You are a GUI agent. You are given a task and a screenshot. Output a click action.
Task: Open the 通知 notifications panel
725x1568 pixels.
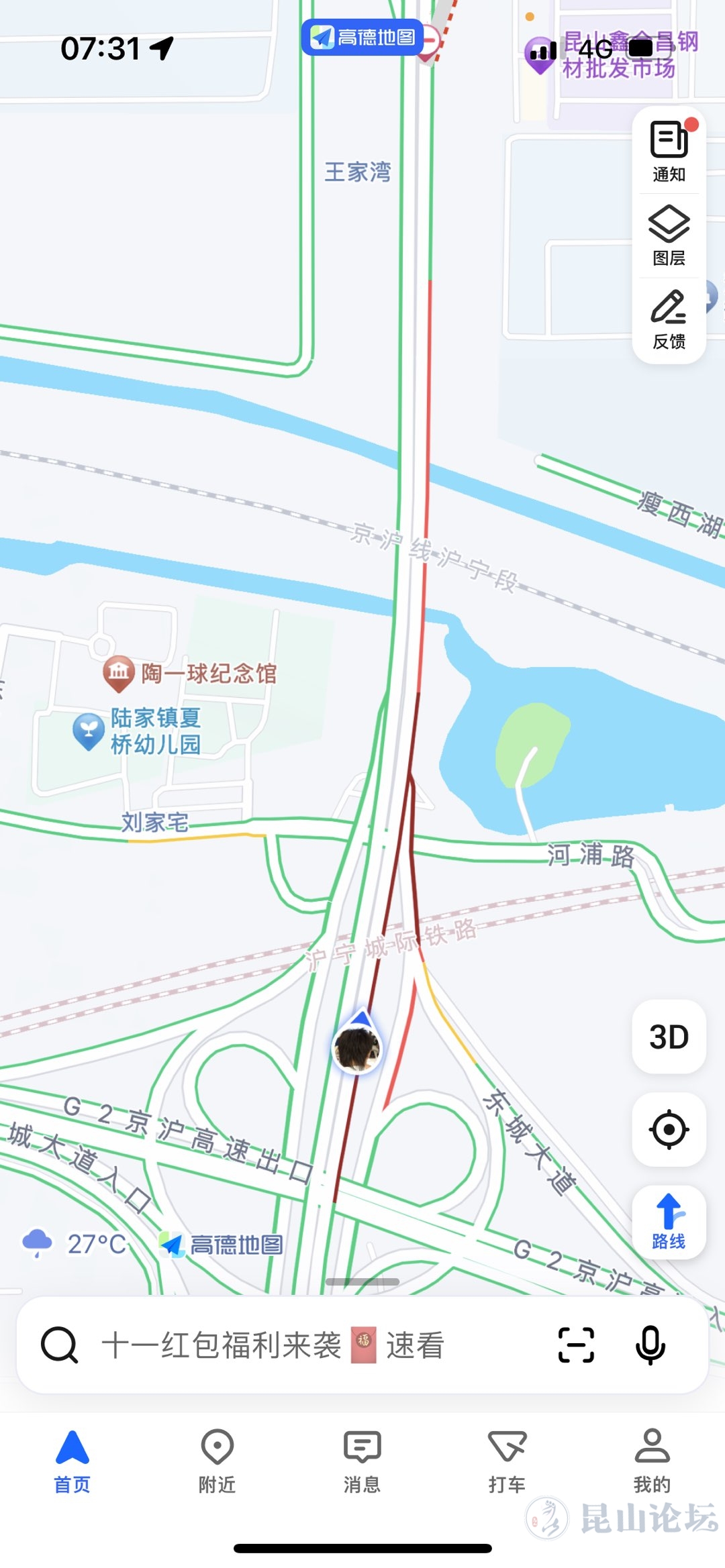tap(669, 151)
